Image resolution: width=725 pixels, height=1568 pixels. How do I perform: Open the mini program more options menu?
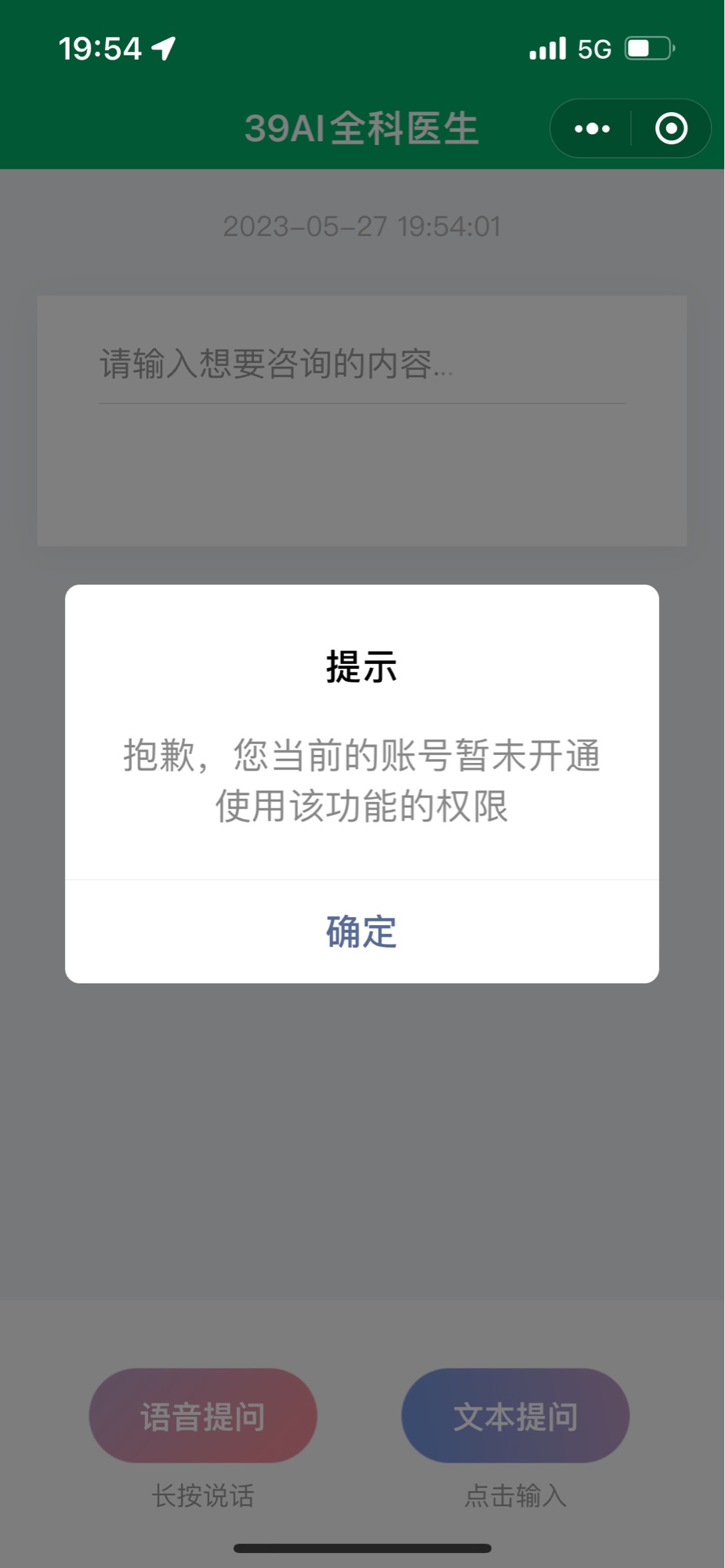pos(592,129)
